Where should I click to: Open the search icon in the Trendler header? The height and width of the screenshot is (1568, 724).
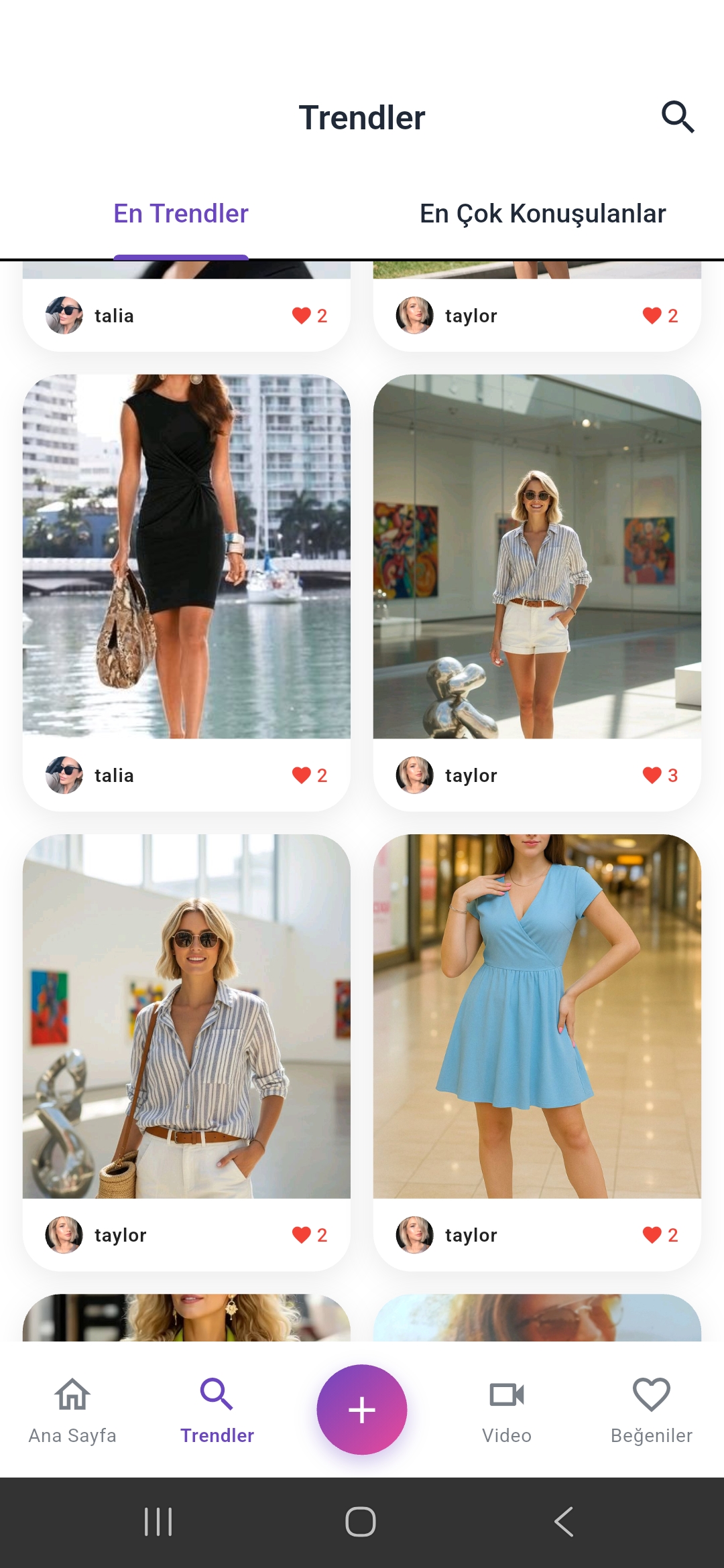[x=677, y=117]
